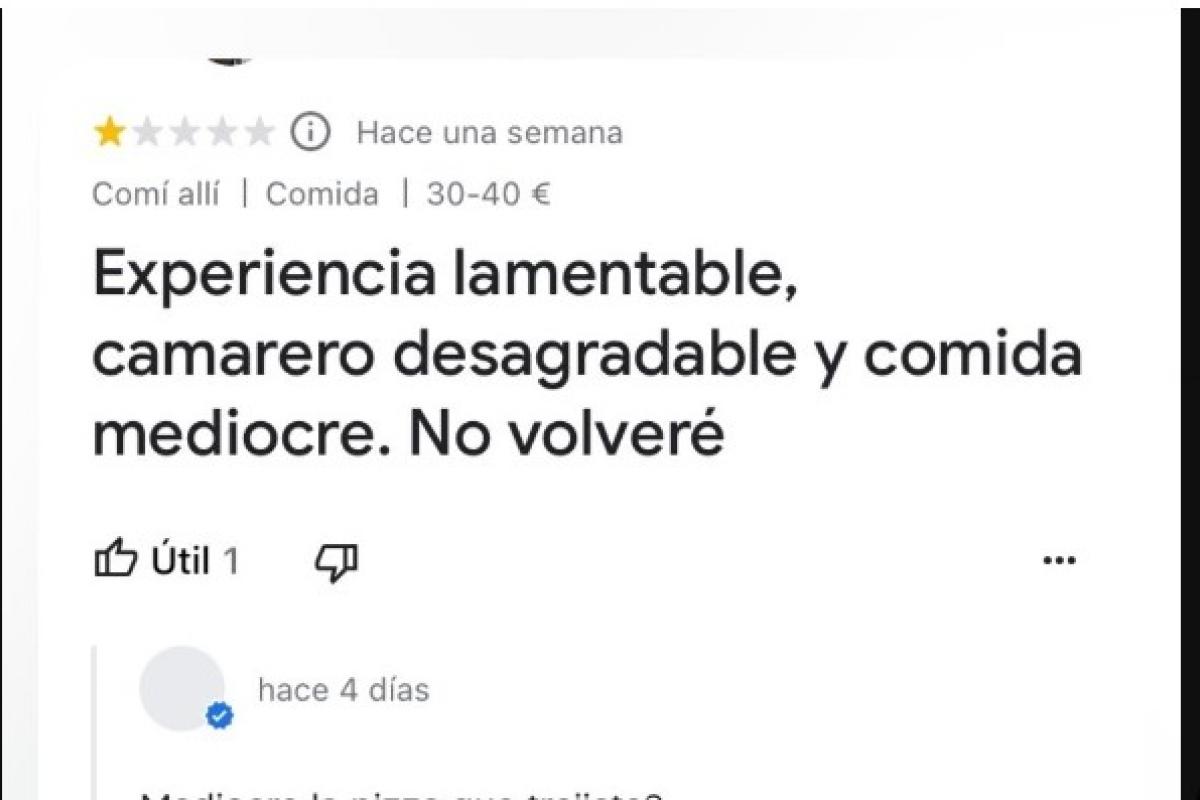Tap the thumbs-down icon on the review

coord(337,562)
